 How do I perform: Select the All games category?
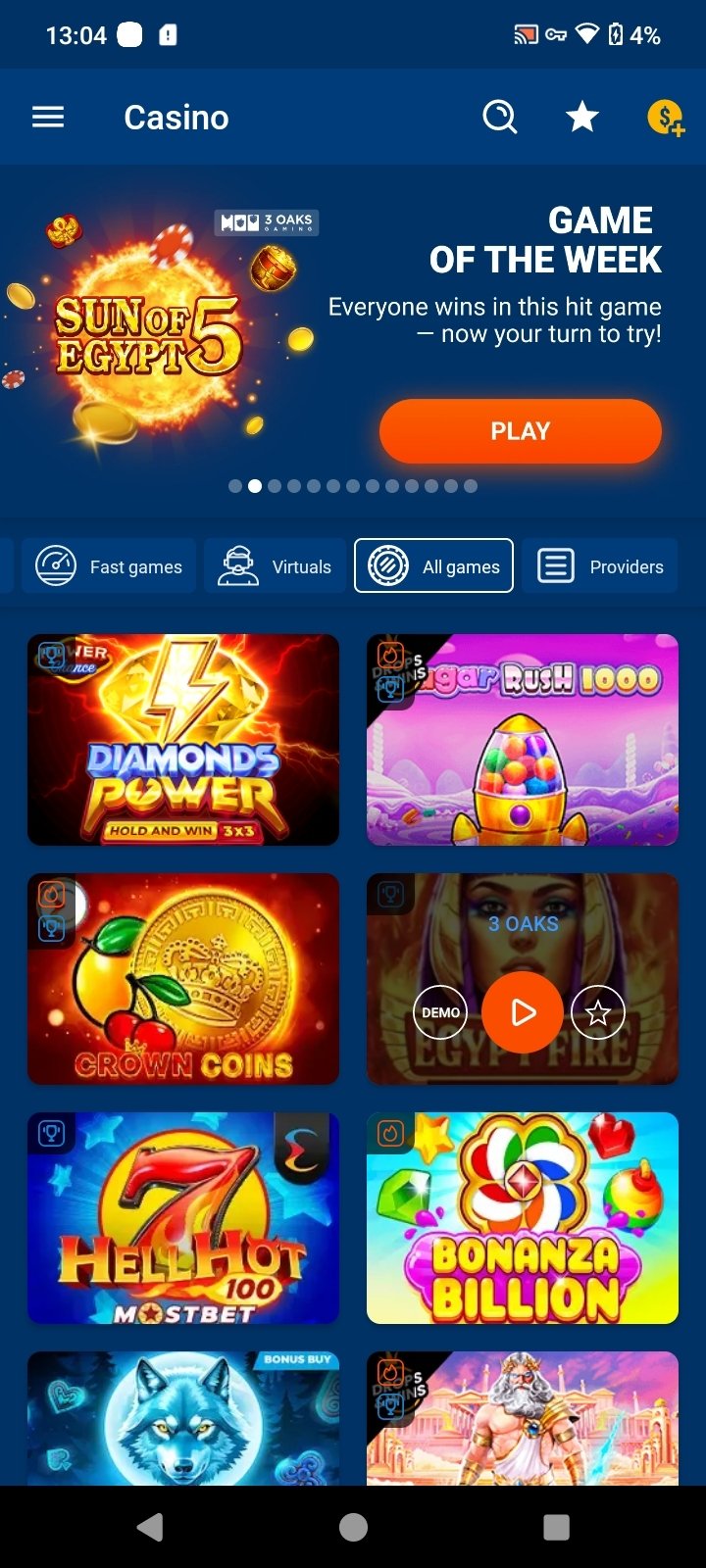click(x=433, y=566)
